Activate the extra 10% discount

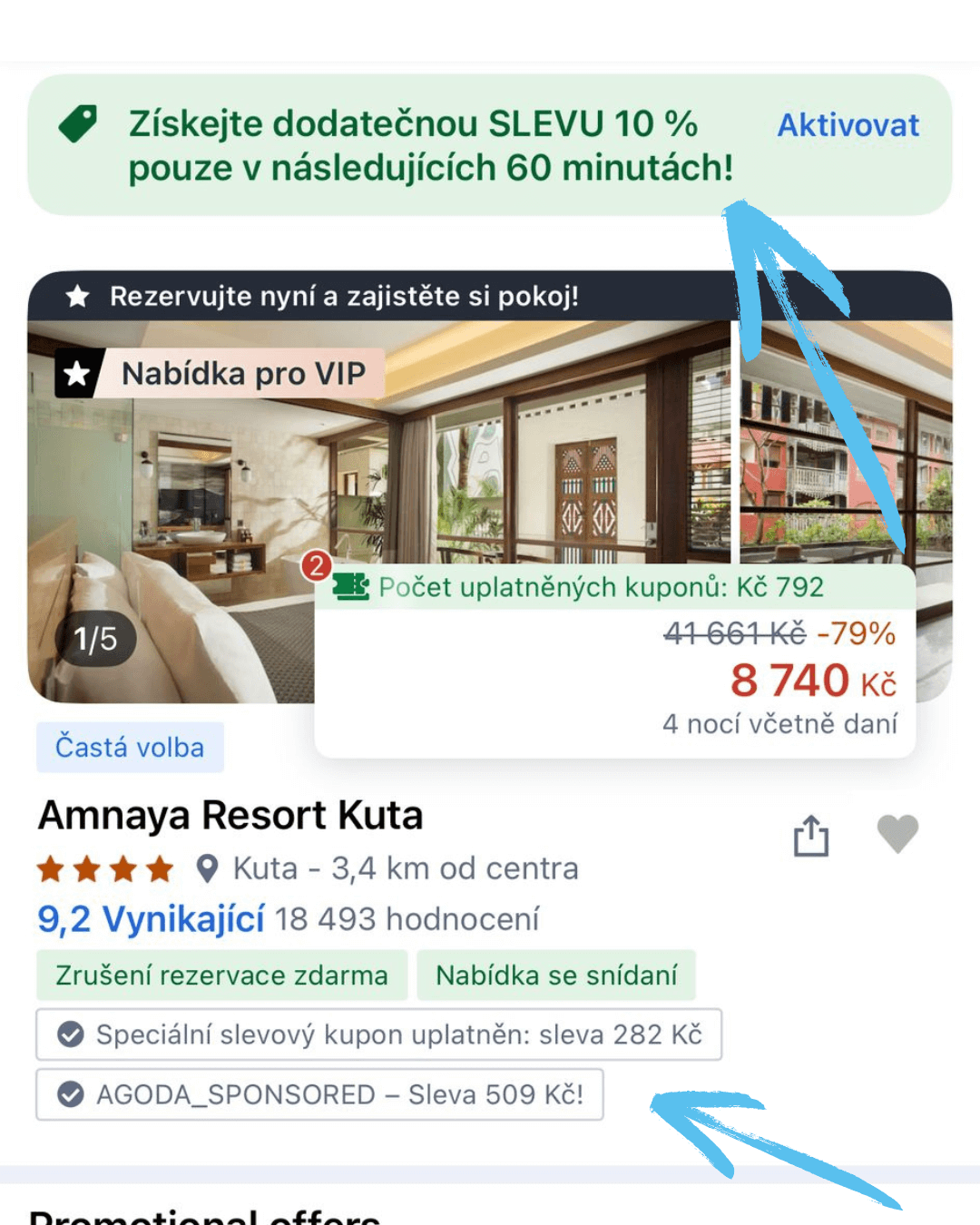[x=848, y=125]
